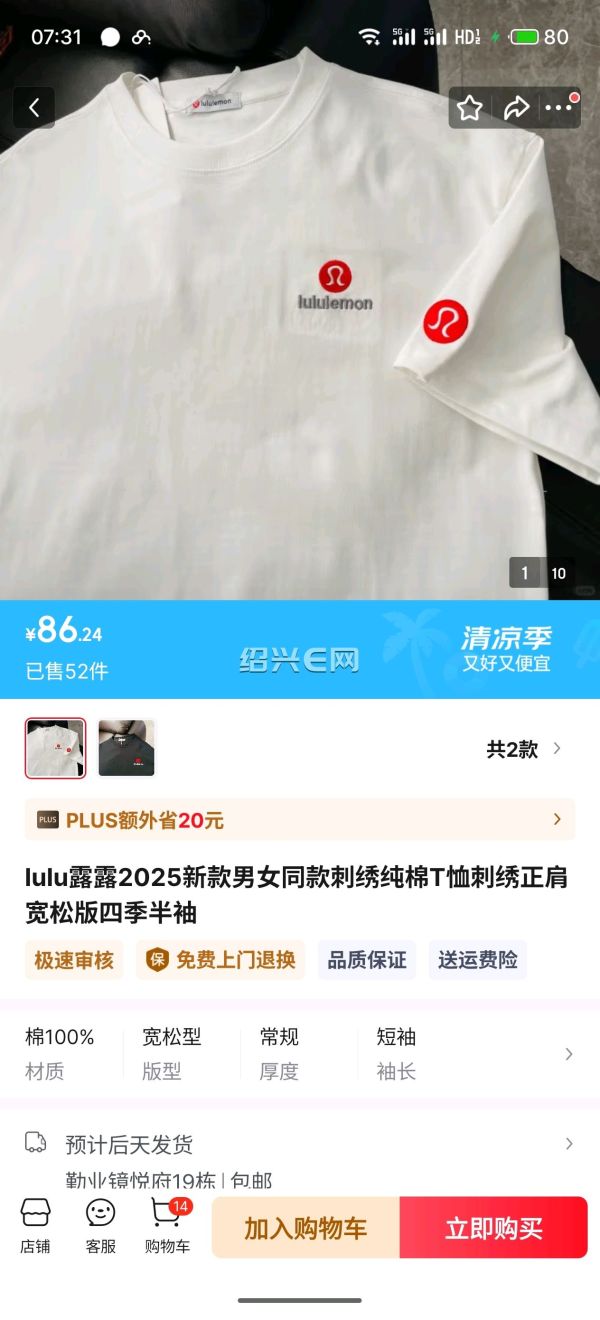Buy now with 立即购买
This screenshot has width=600, height=1320.
coord(494,1228)
